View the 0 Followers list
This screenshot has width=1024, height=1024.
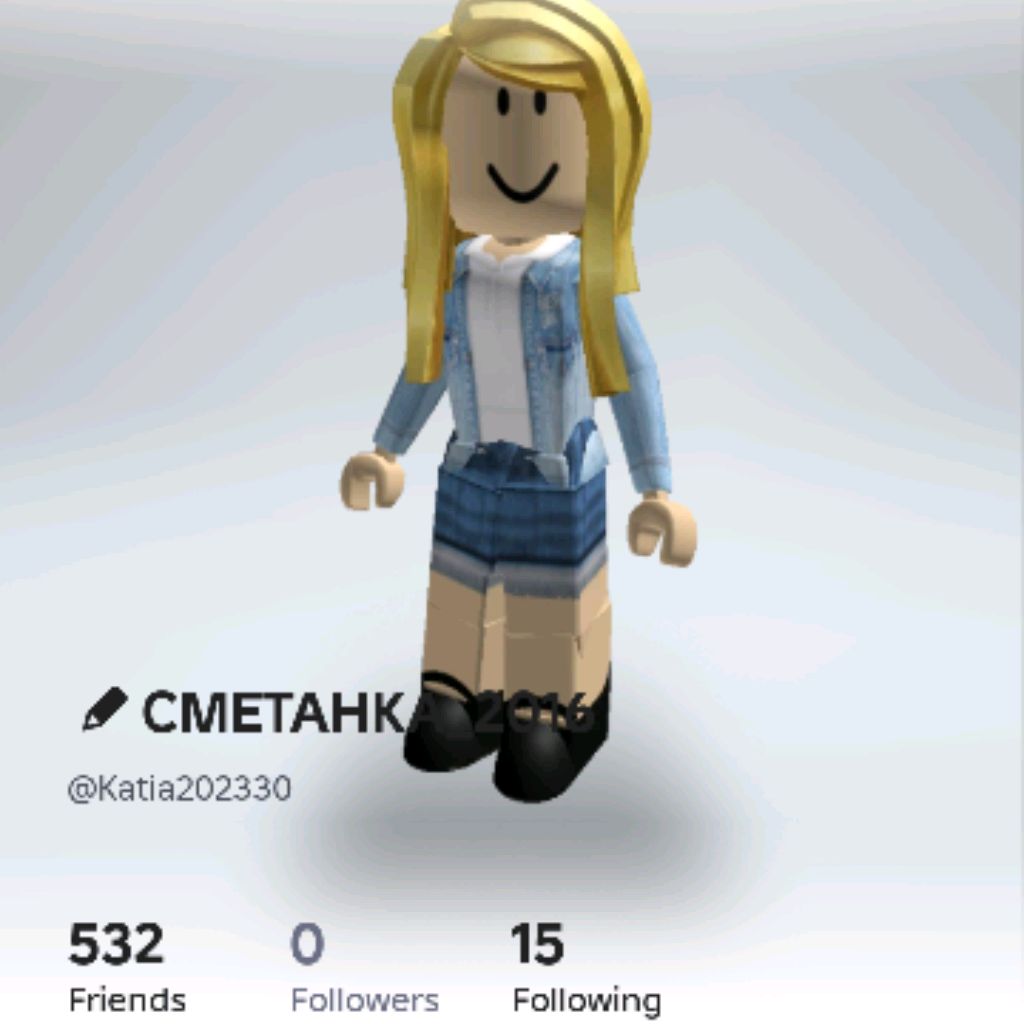[x=364, y=967]
